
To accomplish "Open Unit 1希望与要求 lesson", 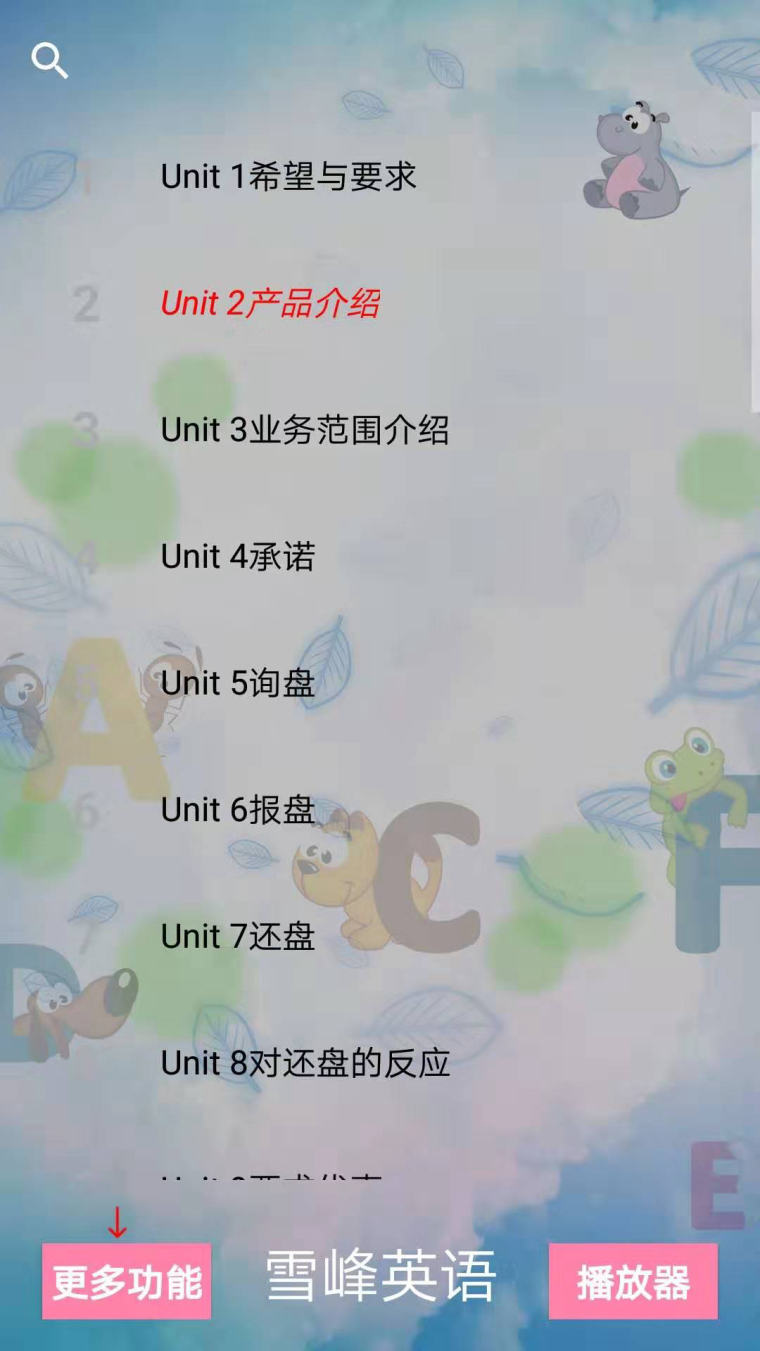I will click(288, 177).
